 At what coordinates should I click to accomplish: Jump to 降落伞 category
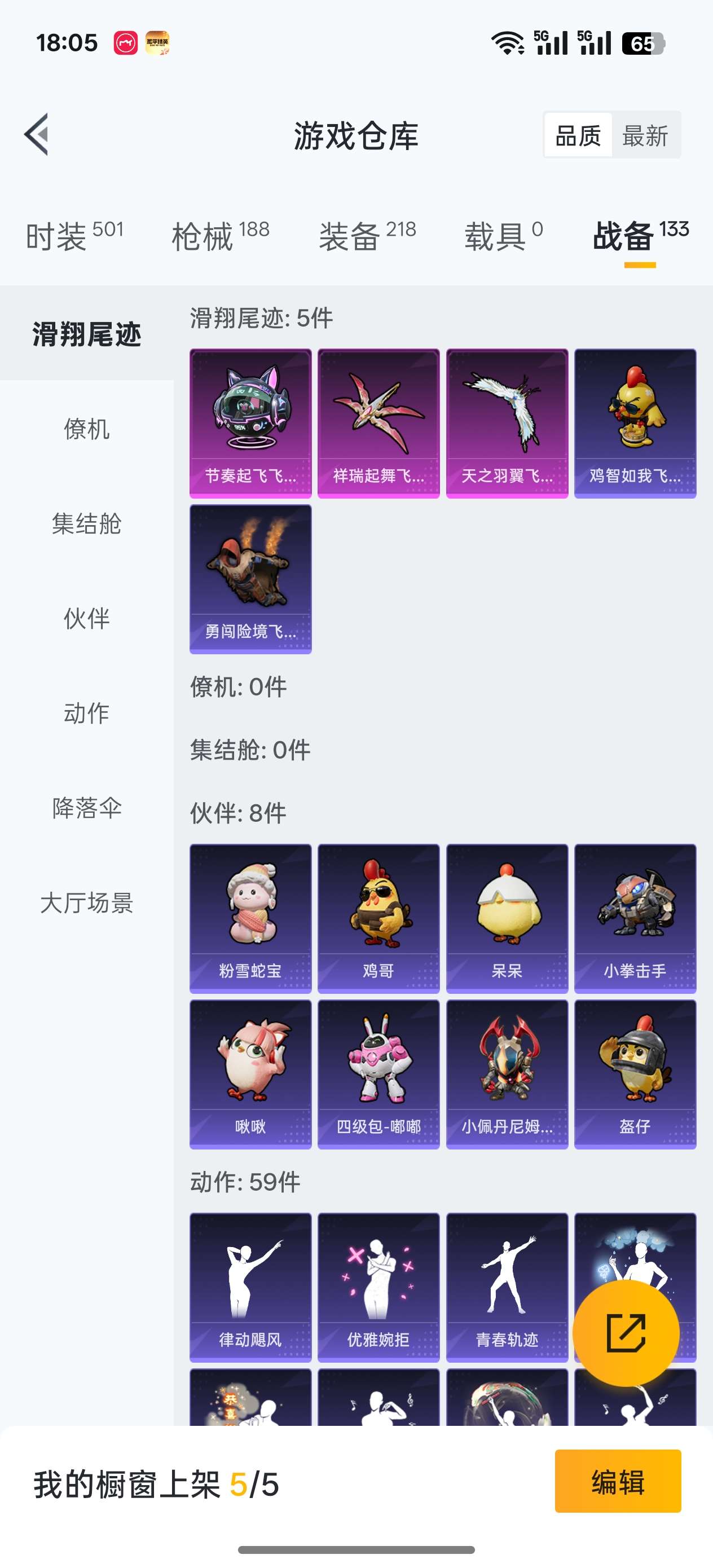86,808
